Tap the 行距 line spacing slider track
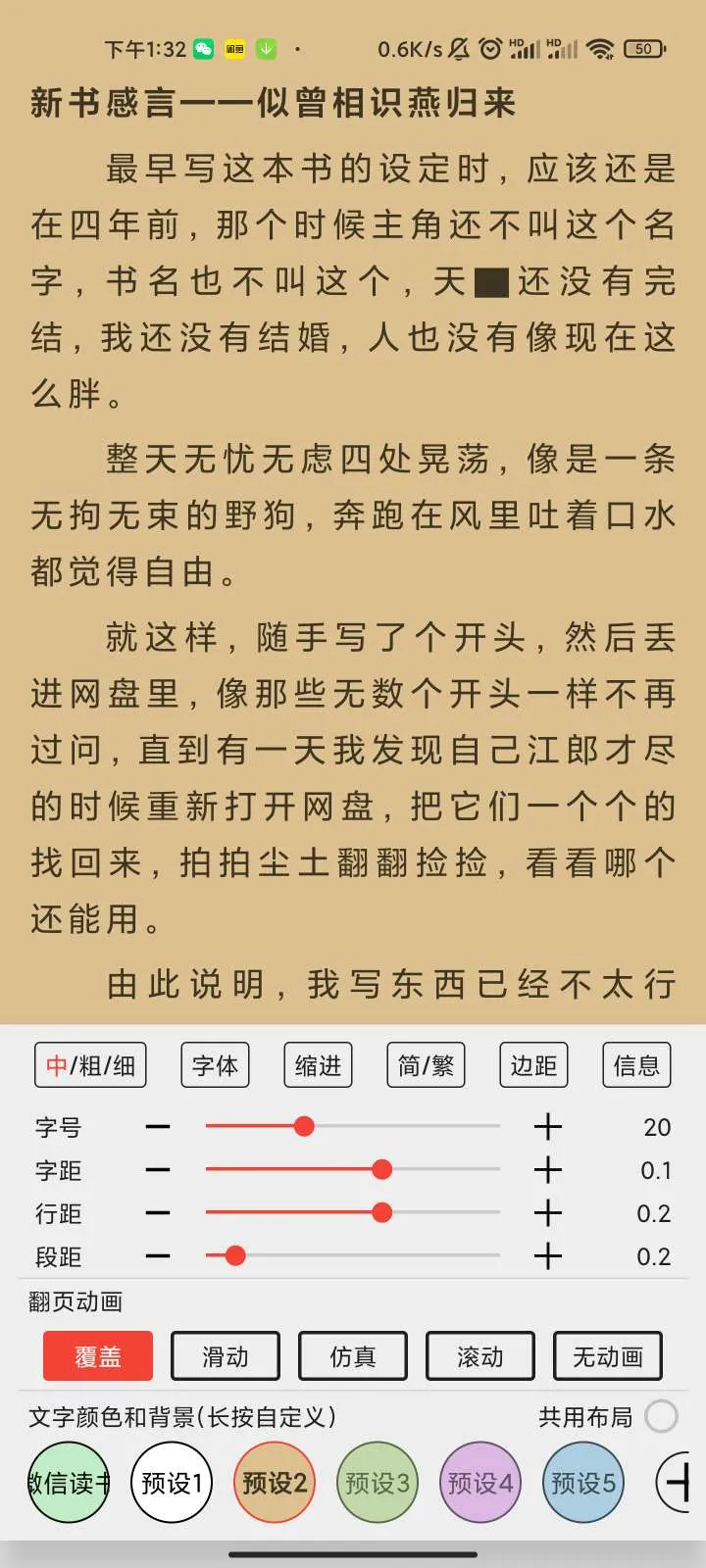706x1568 pixels. pos(441,1213)
